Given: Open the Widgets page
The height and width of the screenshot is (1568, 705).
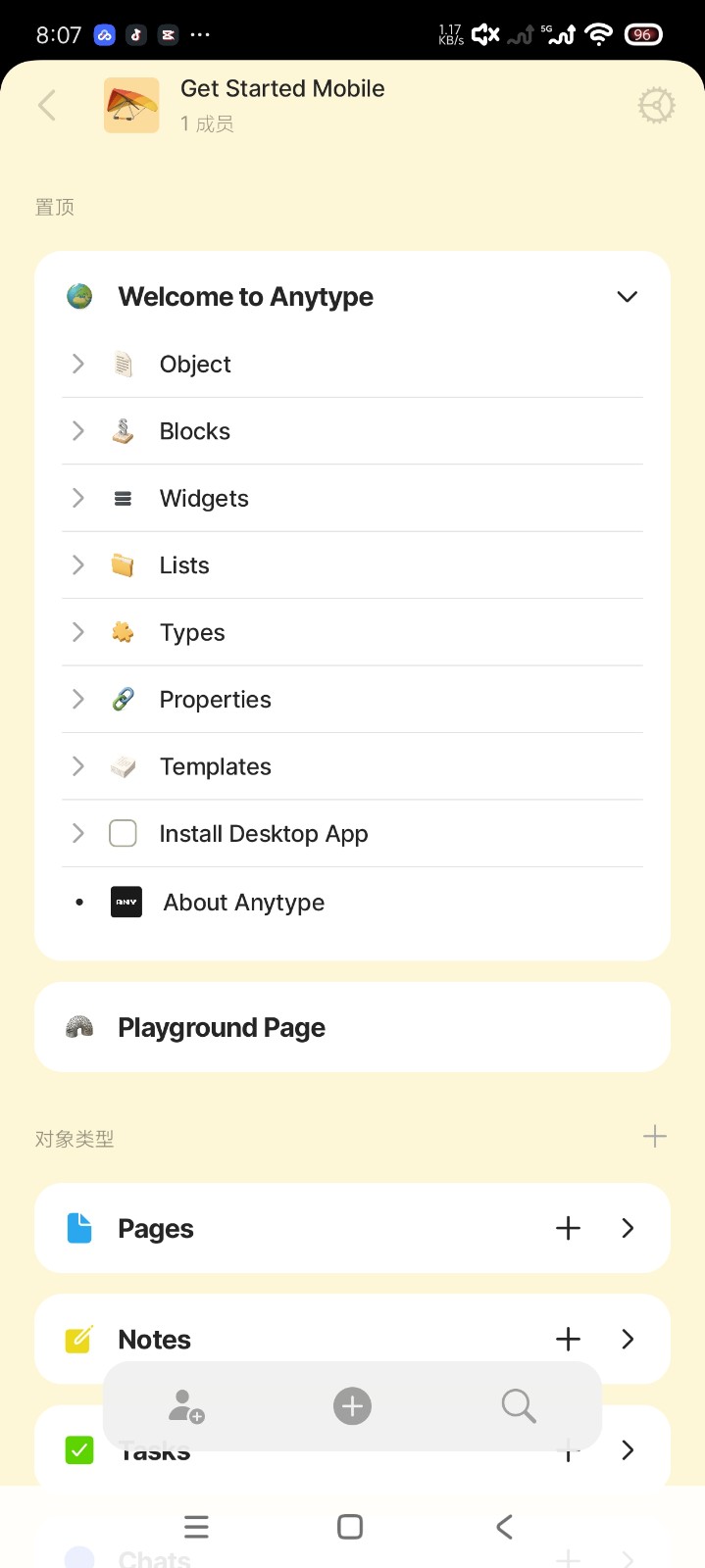Looking at the screenshot, I should point(204,499).
